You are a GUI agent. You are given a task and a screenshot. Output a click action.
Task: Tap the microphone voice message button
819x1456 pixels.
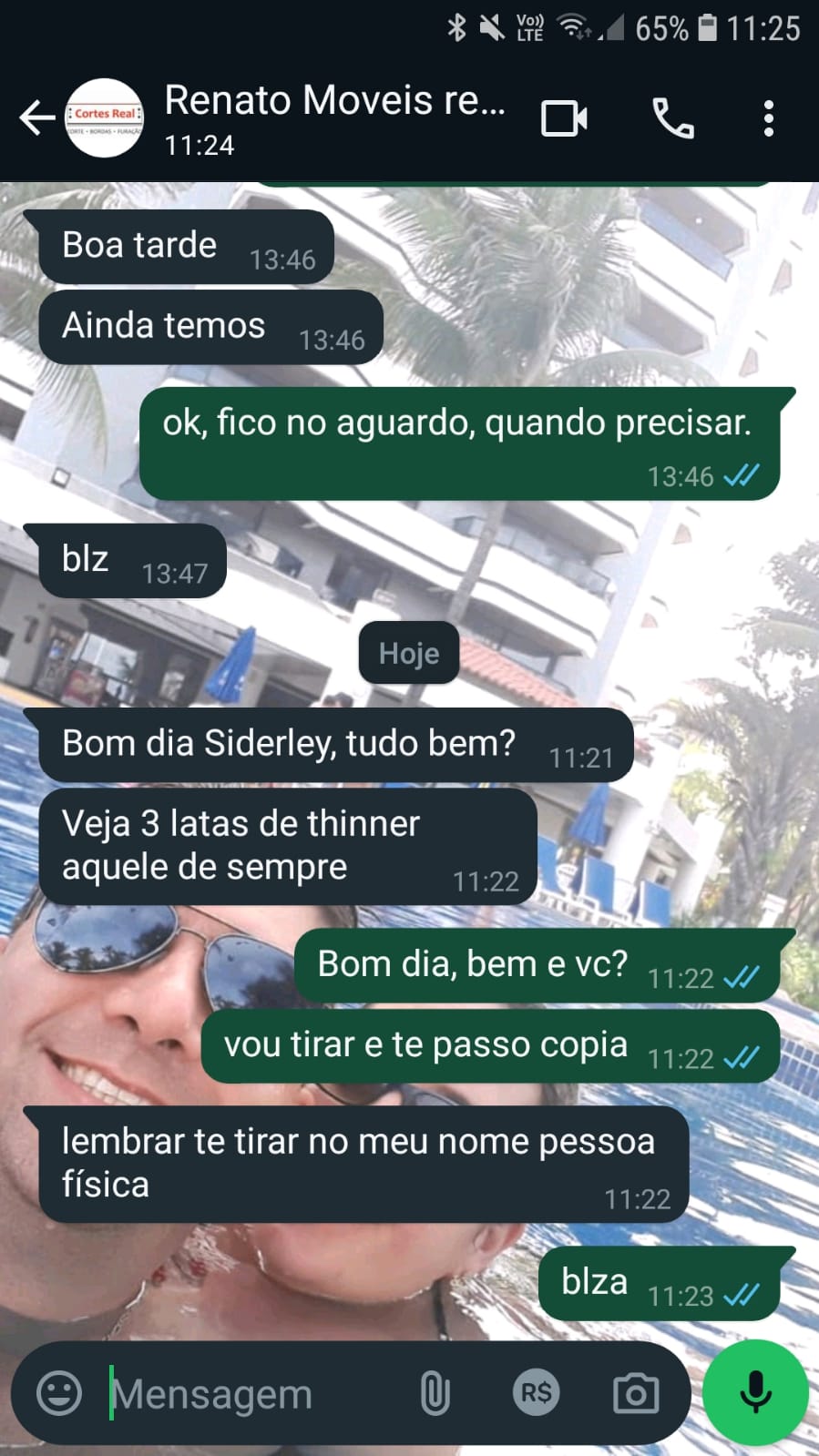coord(755,1393)
